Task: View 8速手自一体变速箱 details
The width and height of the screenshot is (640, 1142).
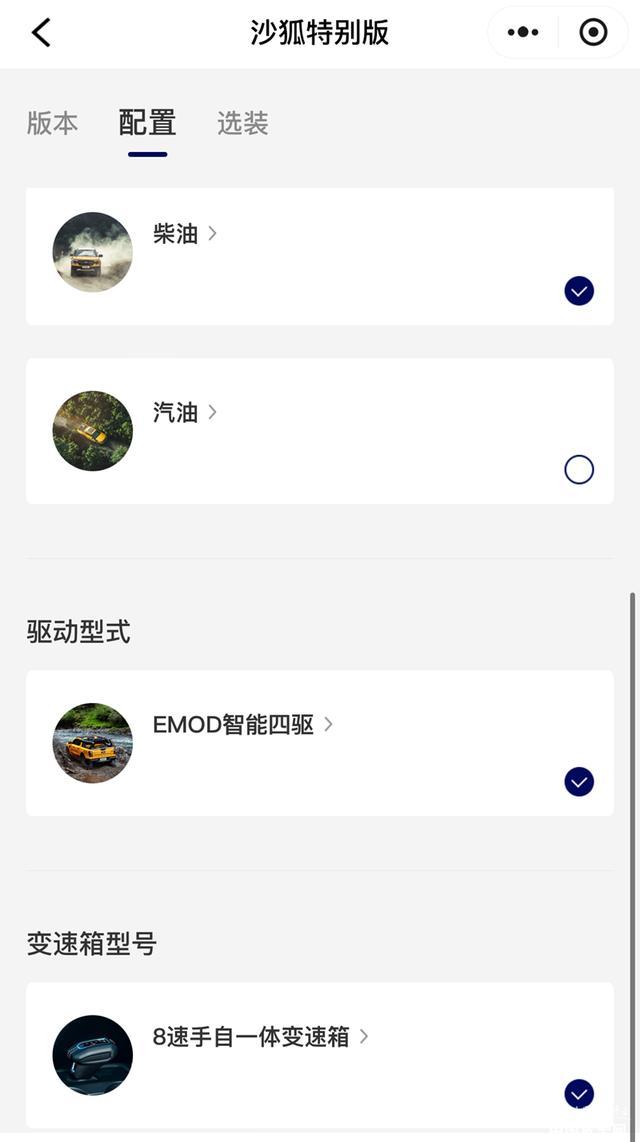Action: pyautogui.click(x=364, y=1036)
